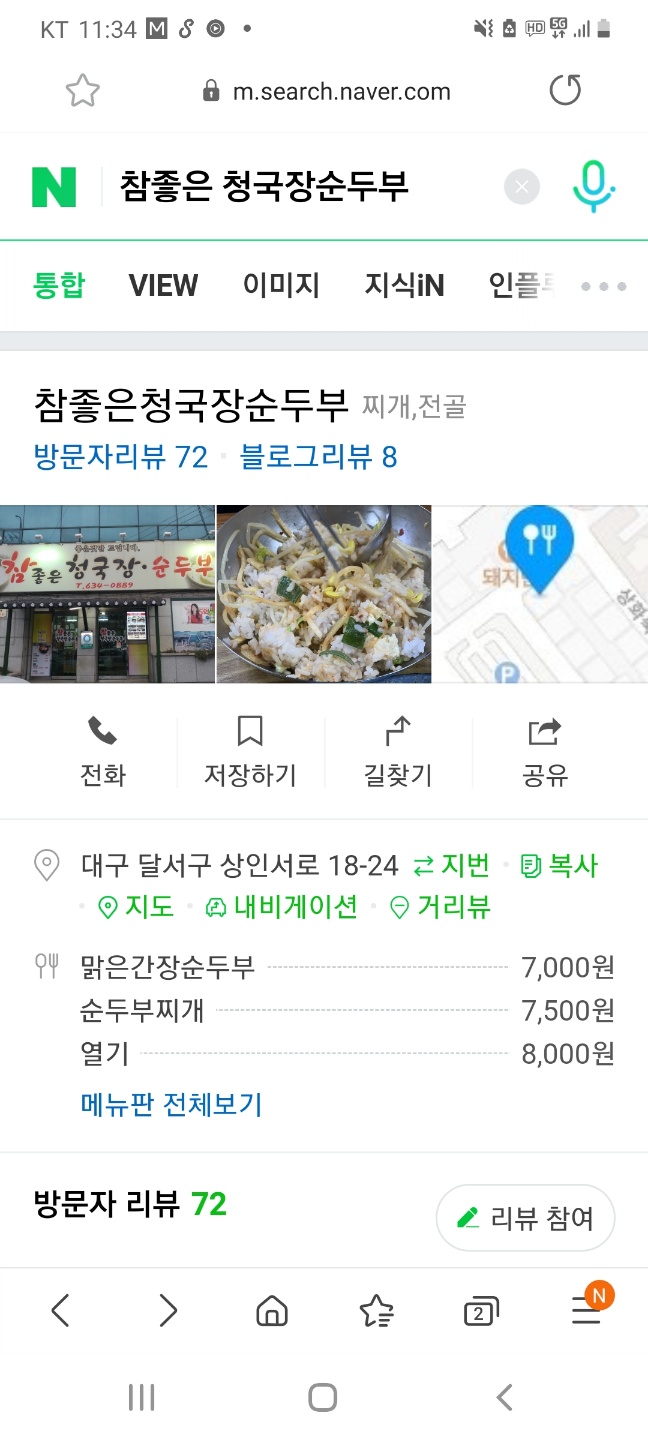Switch to the 이미지 tab
The image size is (648, 1440).
[281, 286]
